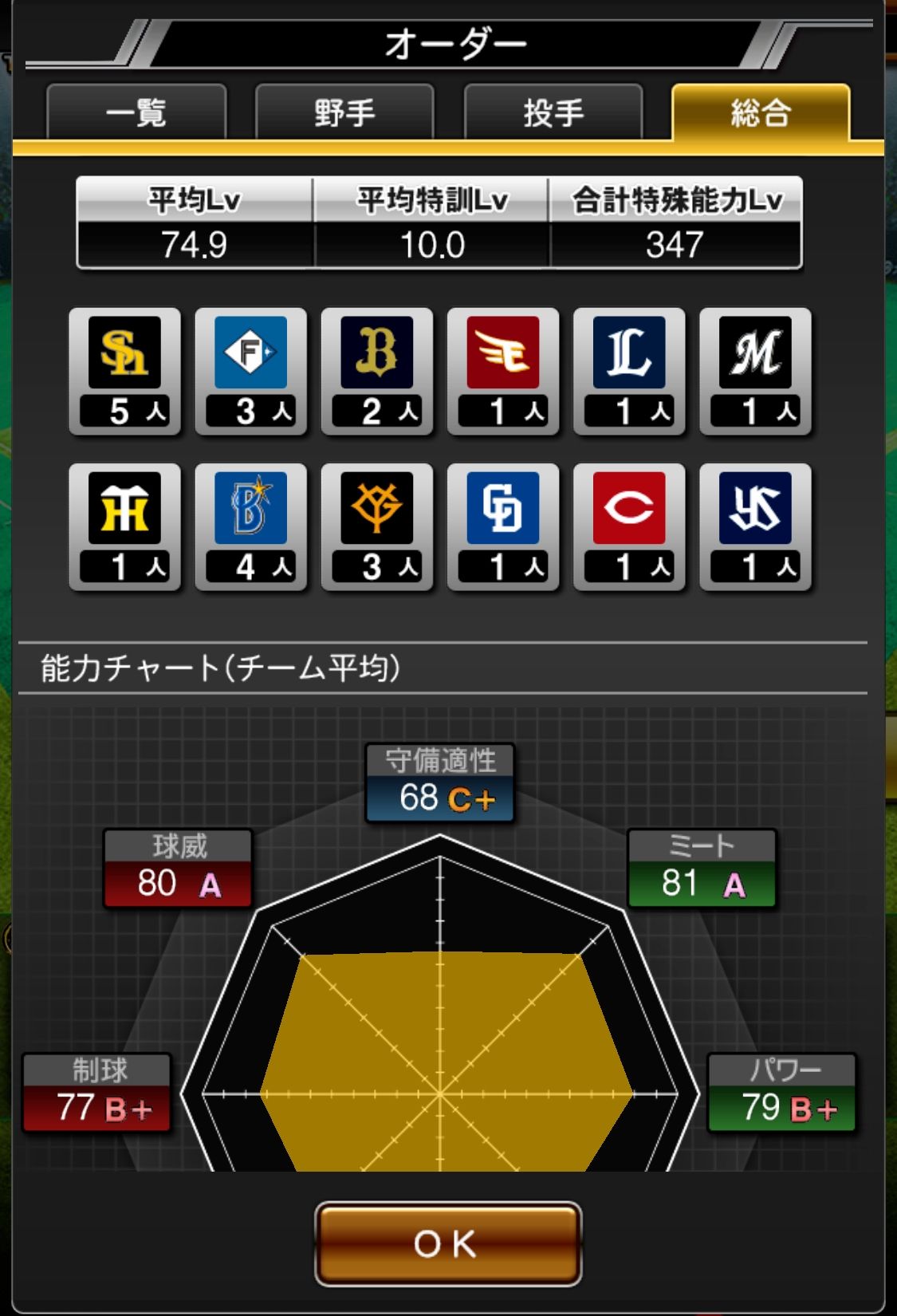This screenshot has height=1316, width=897.
Task: Switch to the 一覧 tab
Action: pos(136,112)
